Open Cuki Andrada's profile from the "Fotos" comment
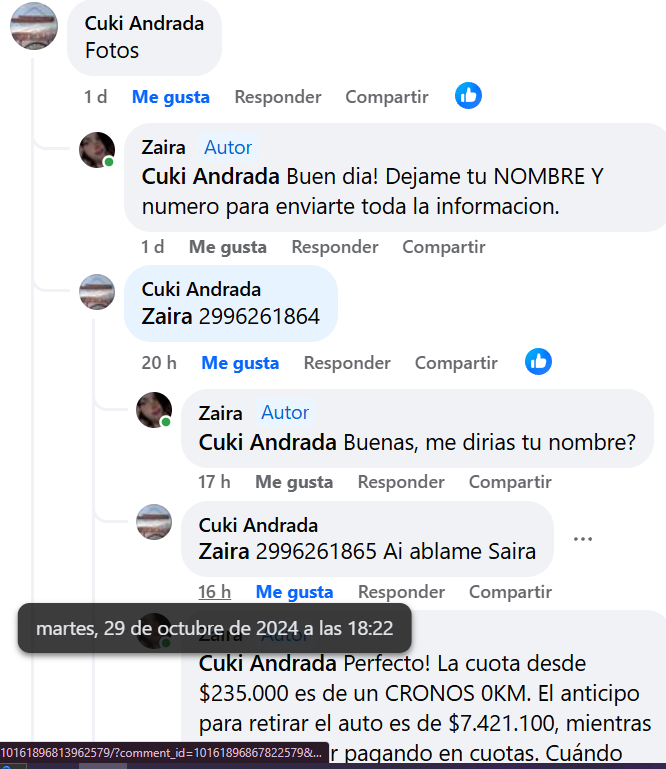Image resolution: width=666 pixels, height=769 pixels. [144, 23]
